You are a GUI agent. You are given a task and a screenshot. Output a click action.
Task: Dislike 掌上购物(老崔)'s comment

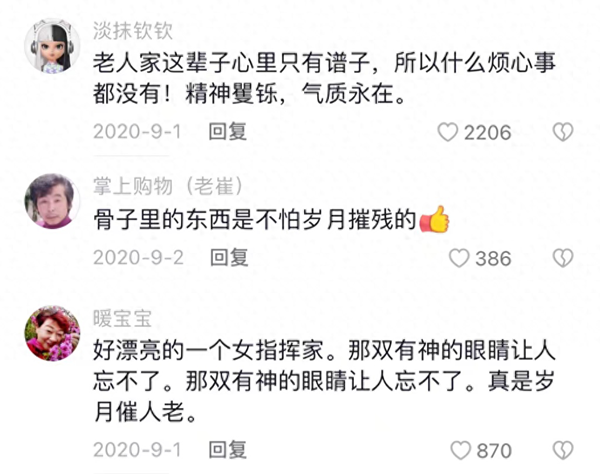click(564, 258)
